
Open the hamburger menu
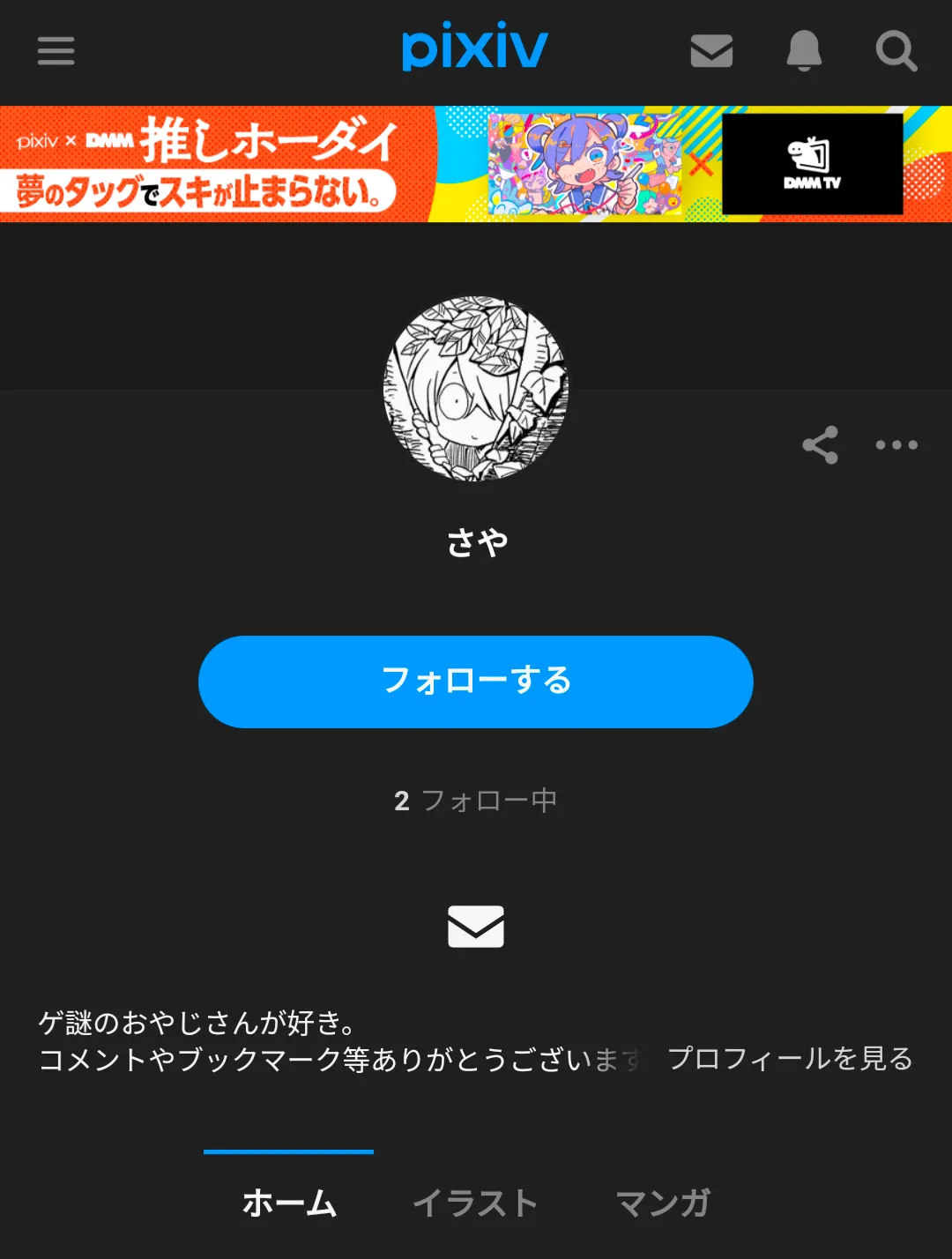(56, 51)
